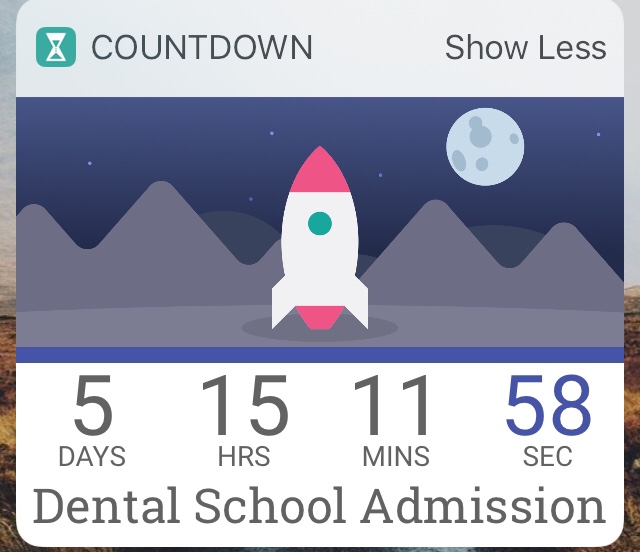Open the Dental School Admission countdown

click(319, 506)
